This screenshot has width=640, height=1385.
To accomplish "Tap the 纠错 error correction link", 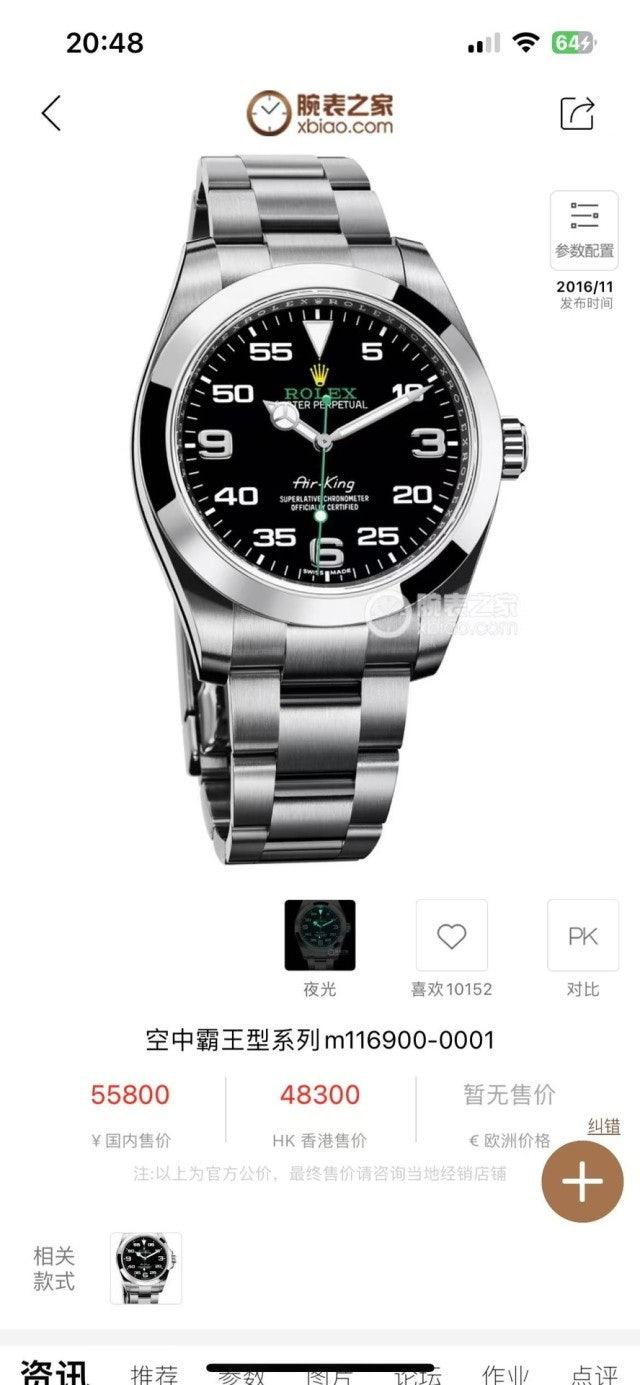I will click(603, 1126).
